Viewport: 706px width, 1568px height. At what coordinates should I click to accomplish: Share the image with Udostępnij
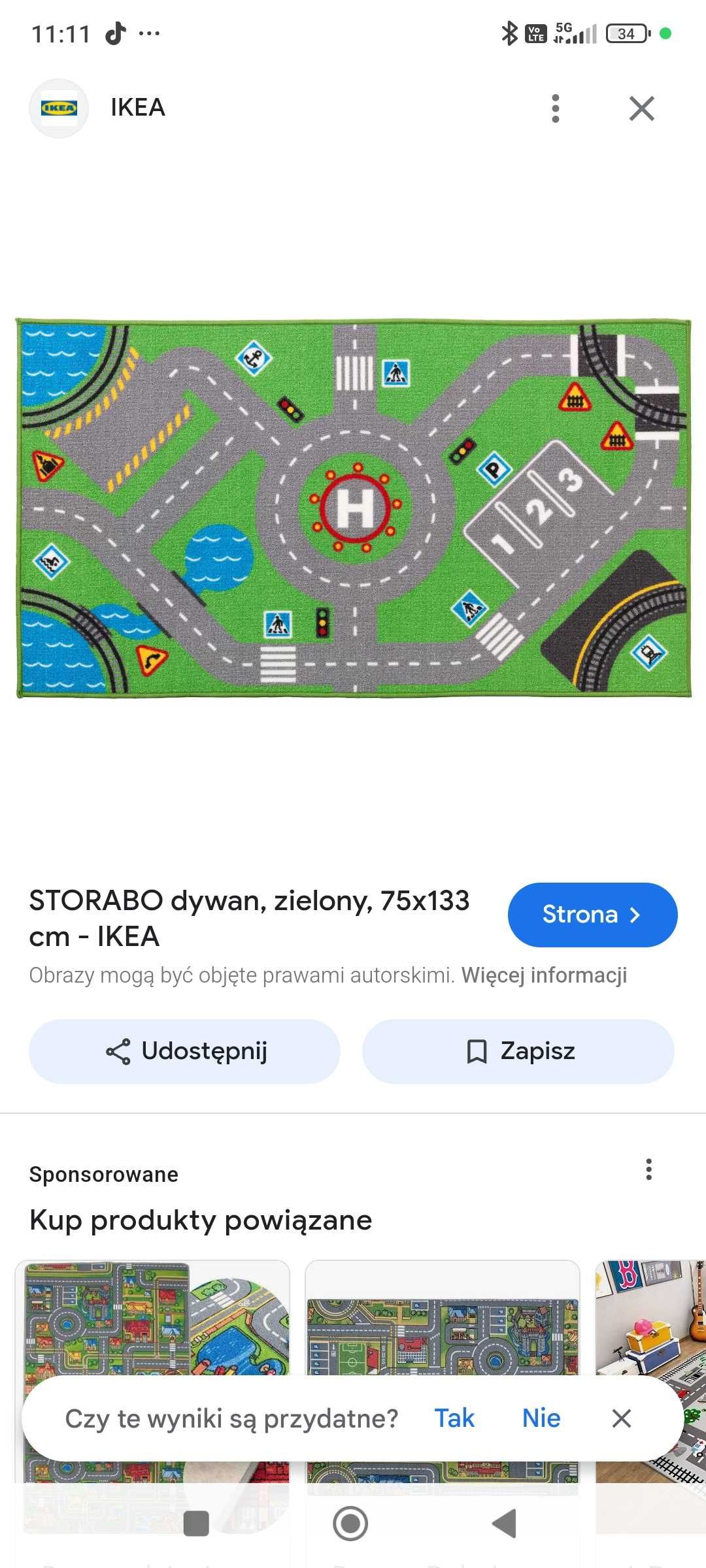[x=185, y=1051]
